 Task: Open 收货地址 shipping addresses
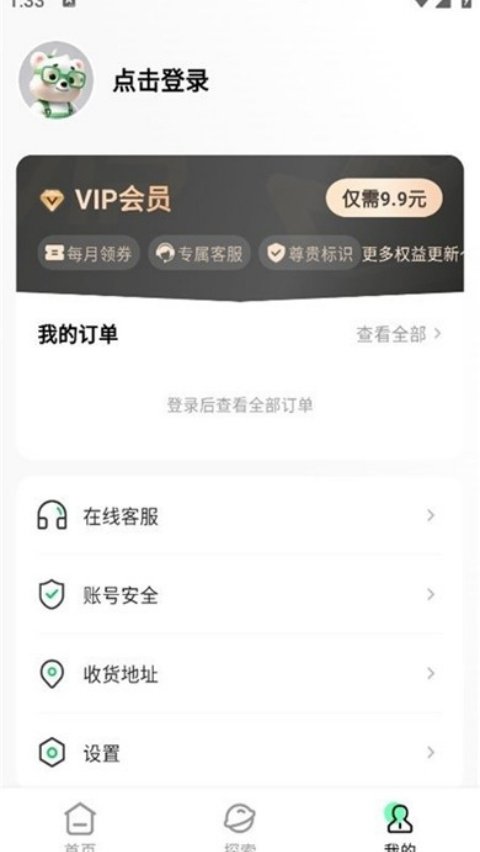tap(240, 674)
